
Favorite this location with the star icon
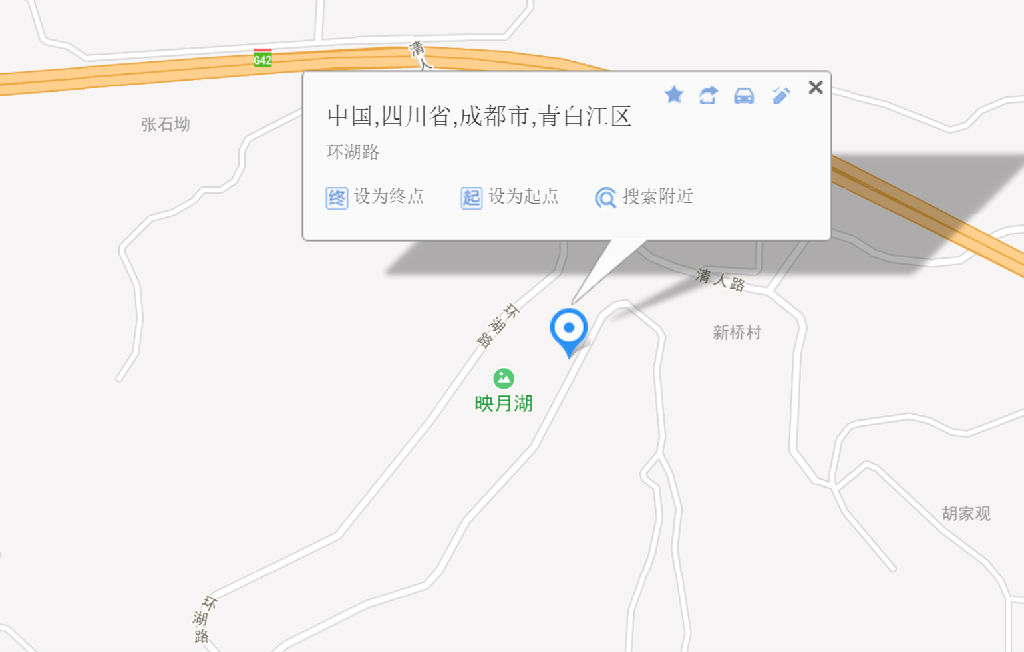(x=674, y=95)
